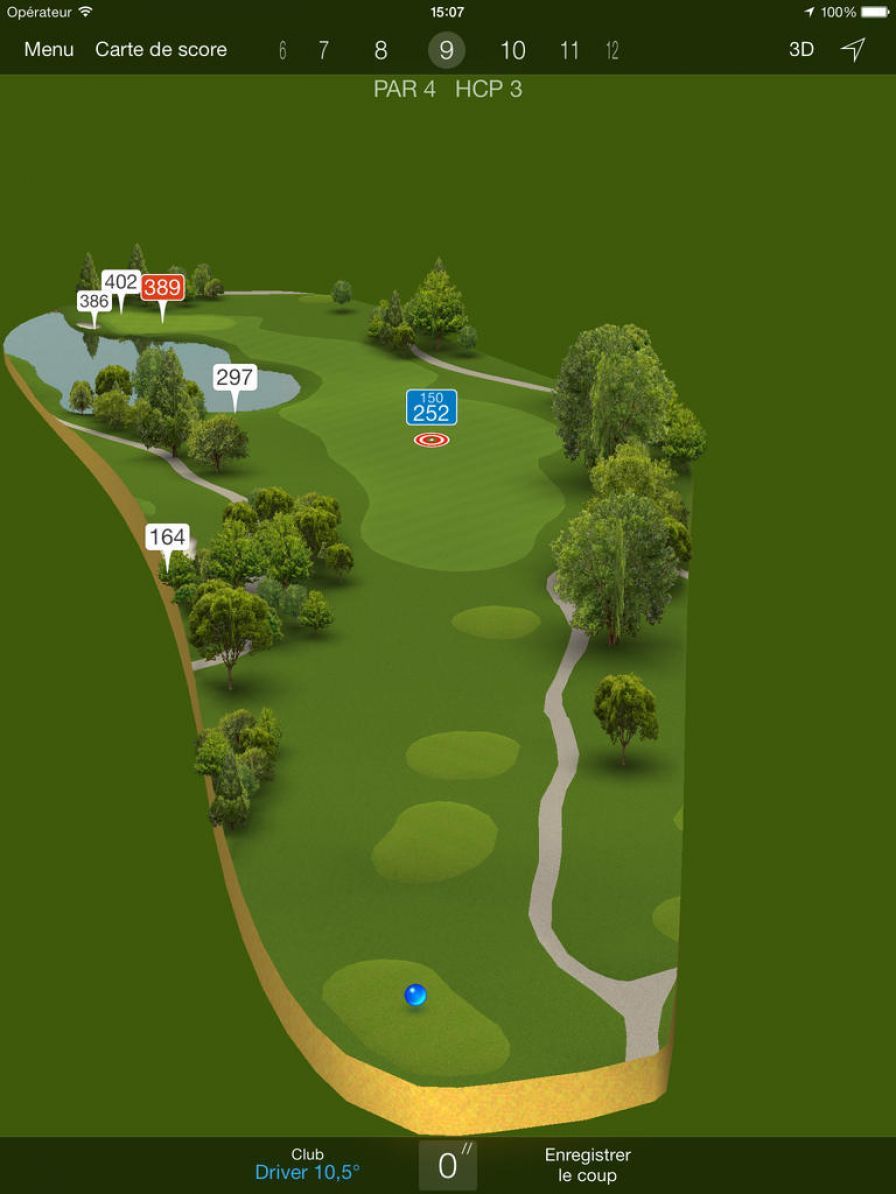Toggle the 3D view
Image resolution: width=896 pixels, height=1194 pixels.
pyautogui.click(x=801, y=49)
